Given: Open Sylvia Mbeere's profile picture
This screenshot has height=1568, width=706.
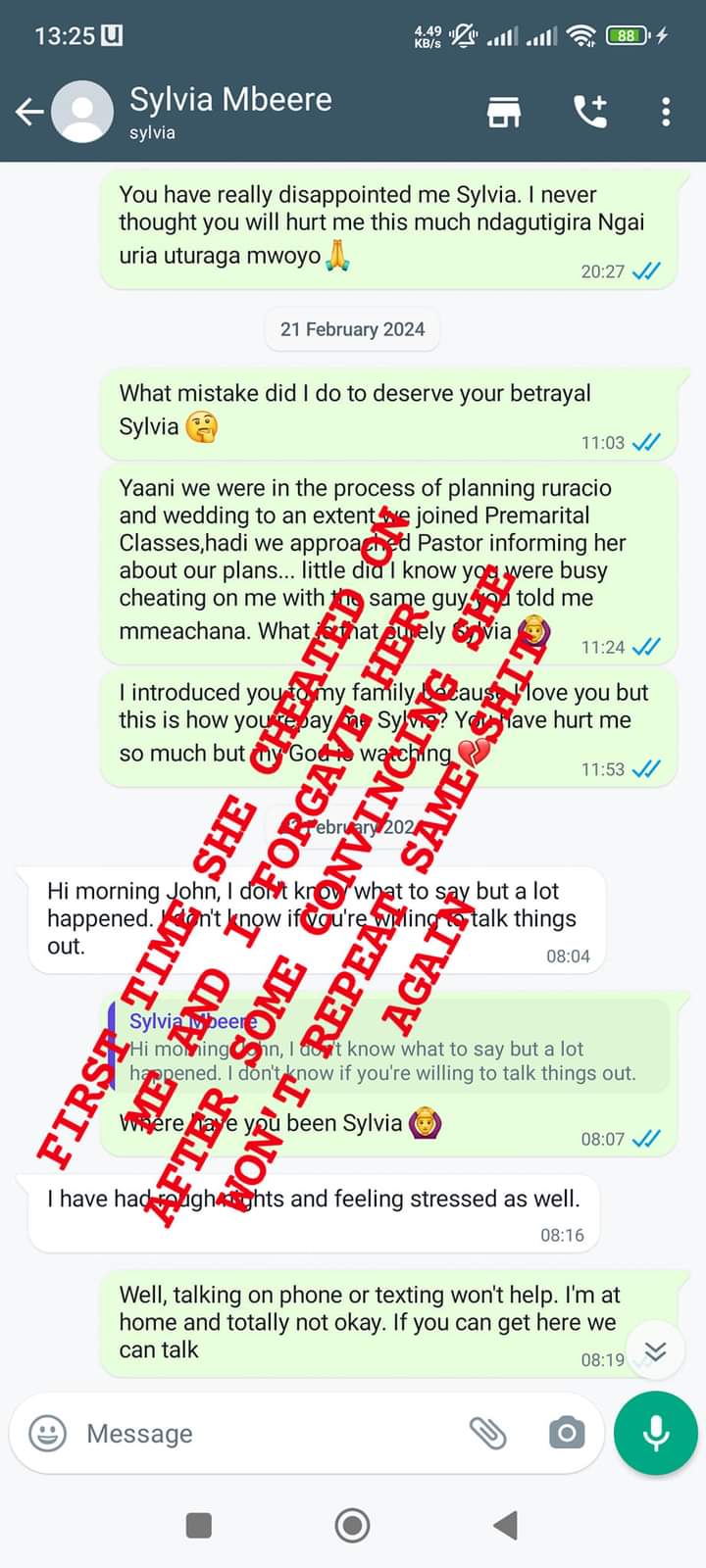Looking at the screenshot, I should click(x=82, y=112).
